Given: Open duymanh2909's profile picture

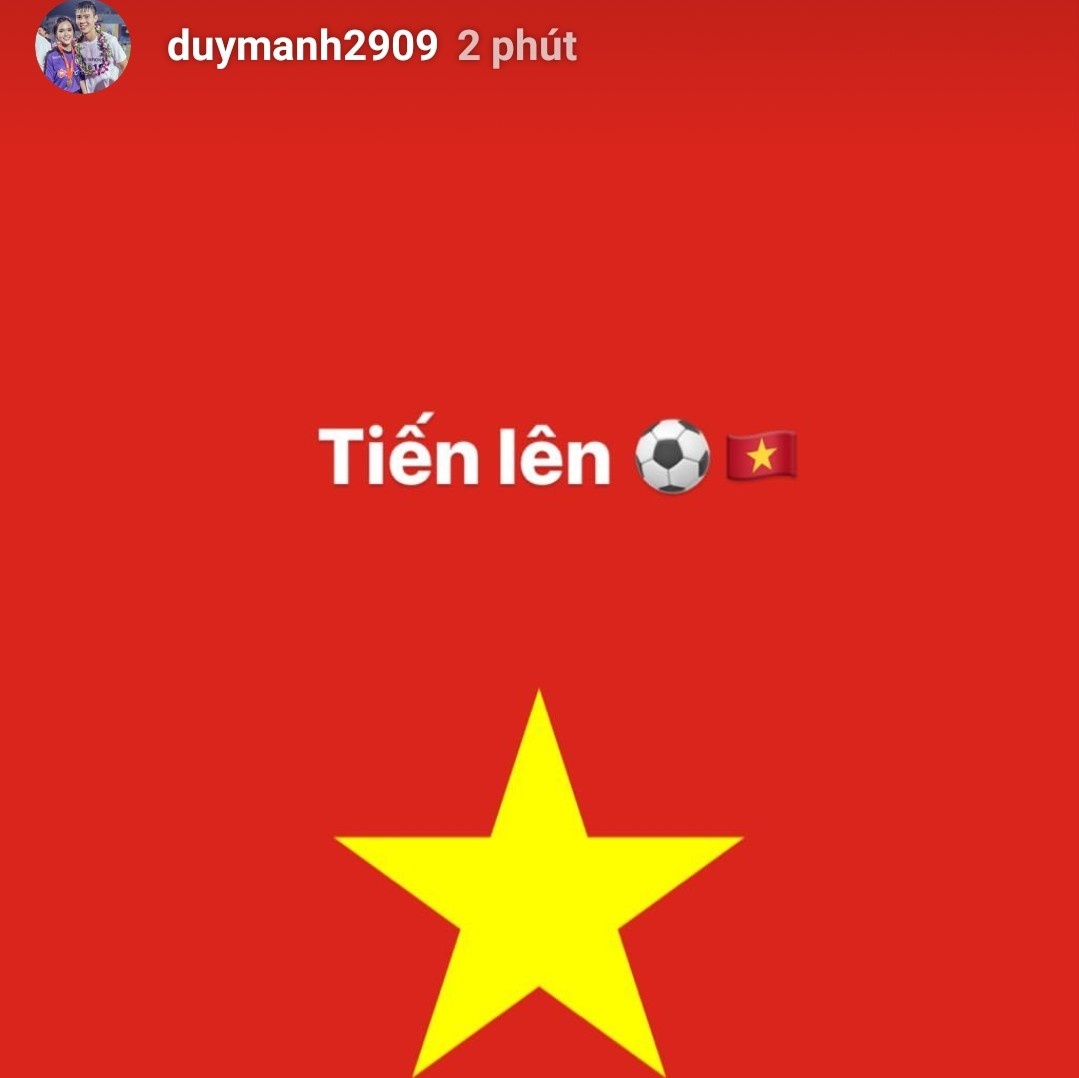Looking at the screenshot, I should pos(83,47).
